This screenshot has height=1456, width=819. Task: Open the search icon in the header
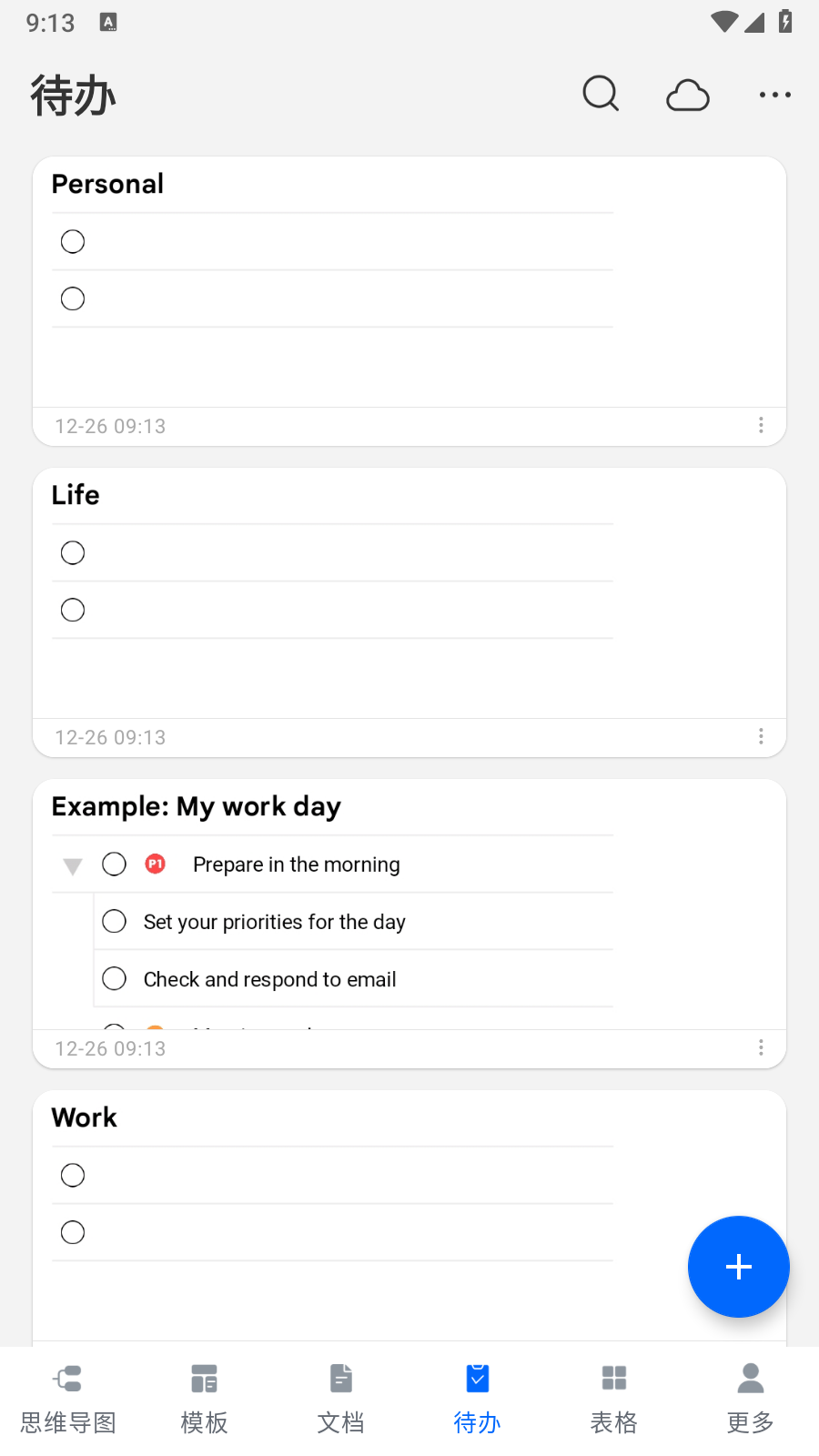(x=601, y=94)
